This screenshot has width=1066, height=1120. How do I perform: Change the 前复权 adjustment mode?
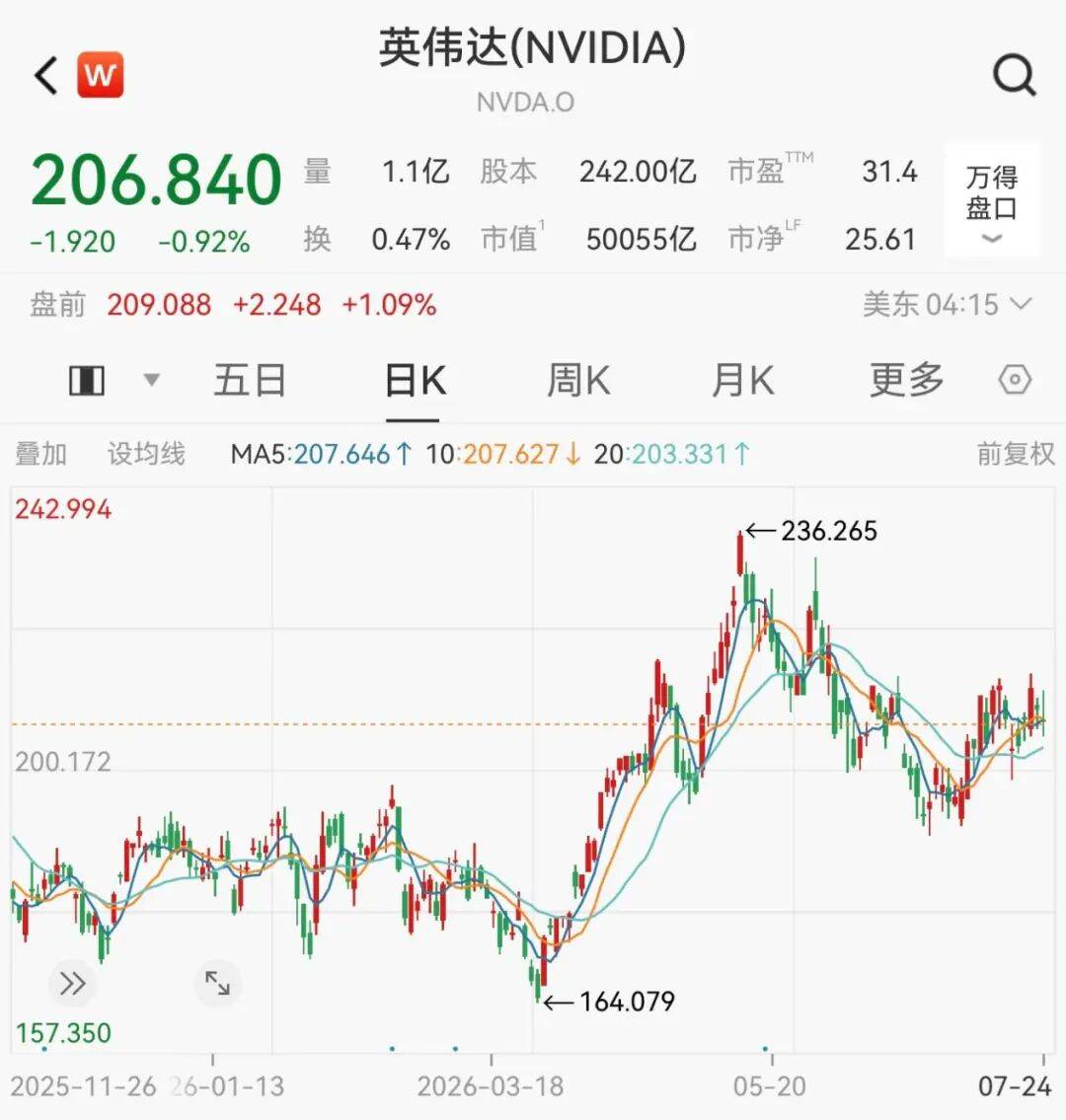pyautogui.click(x=1016, y=454)
